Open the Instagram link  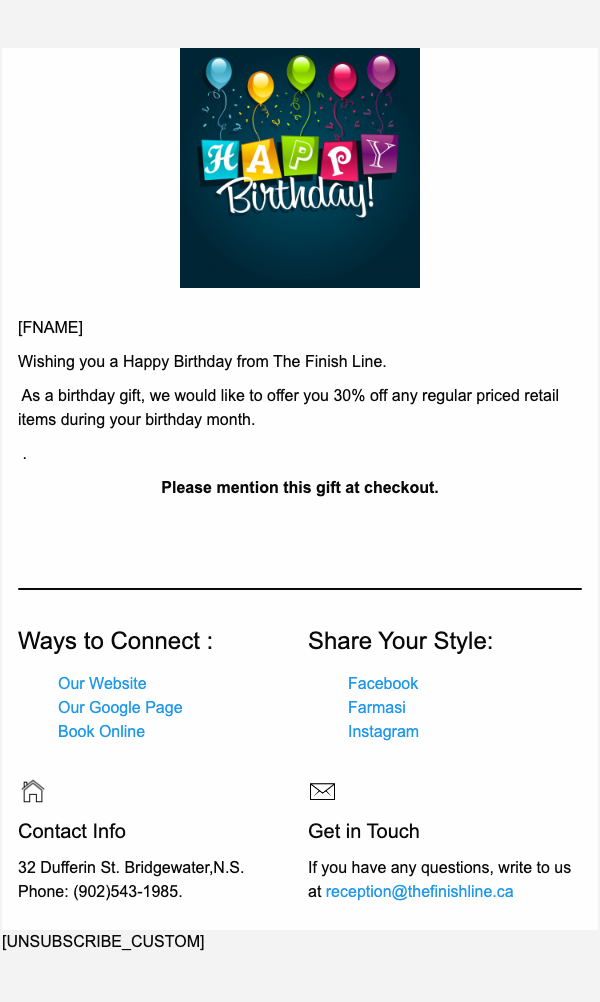(x=383, y=731)
